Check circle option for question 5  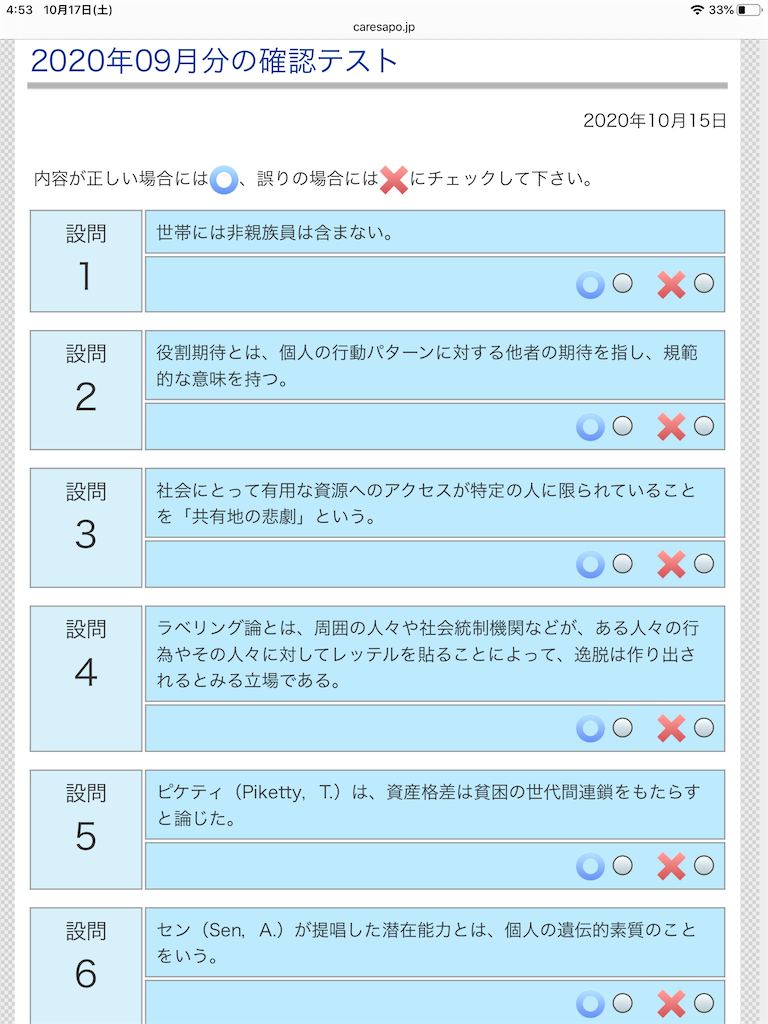pyautogui.click(x=622, y=865)
